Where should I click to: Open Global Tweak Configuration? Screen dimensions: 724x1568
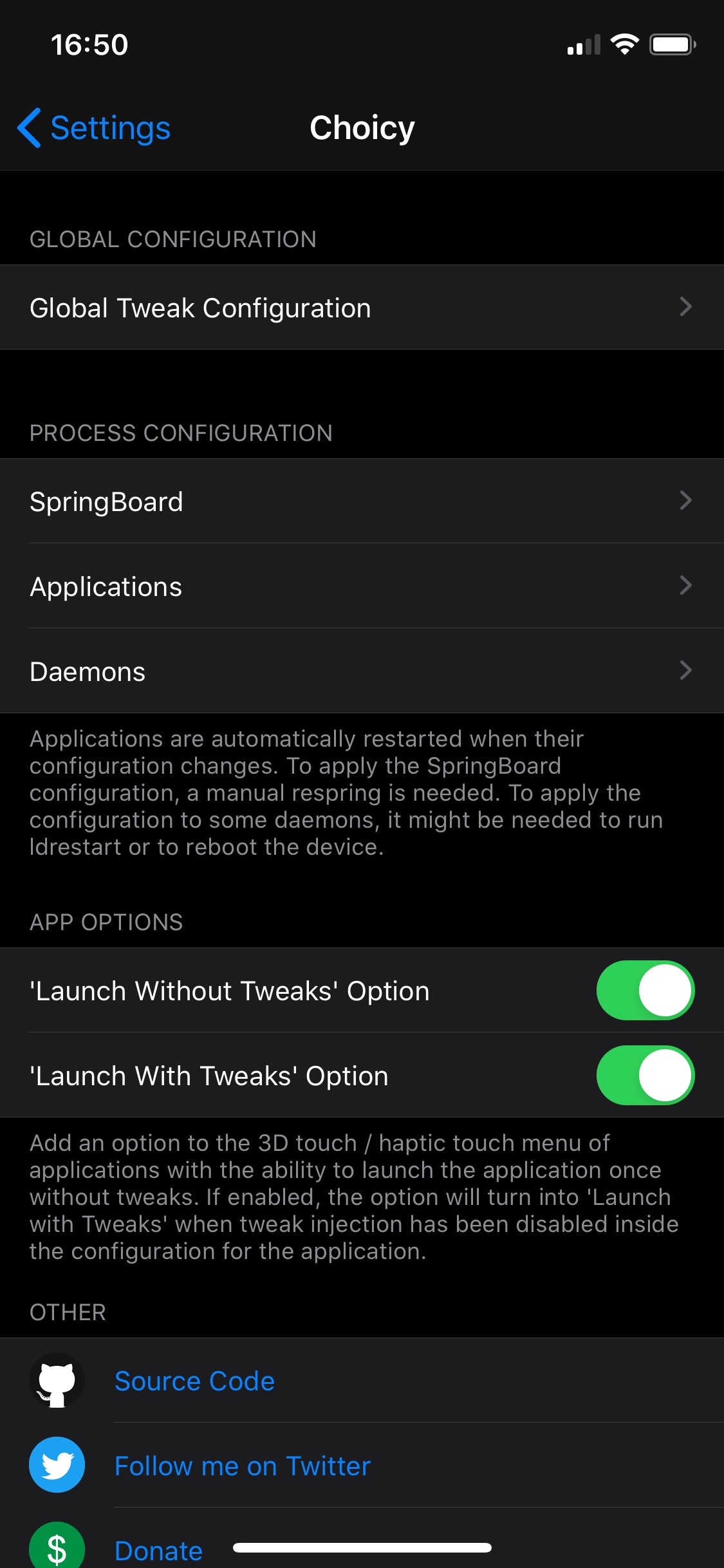click(x=362, y=307)
